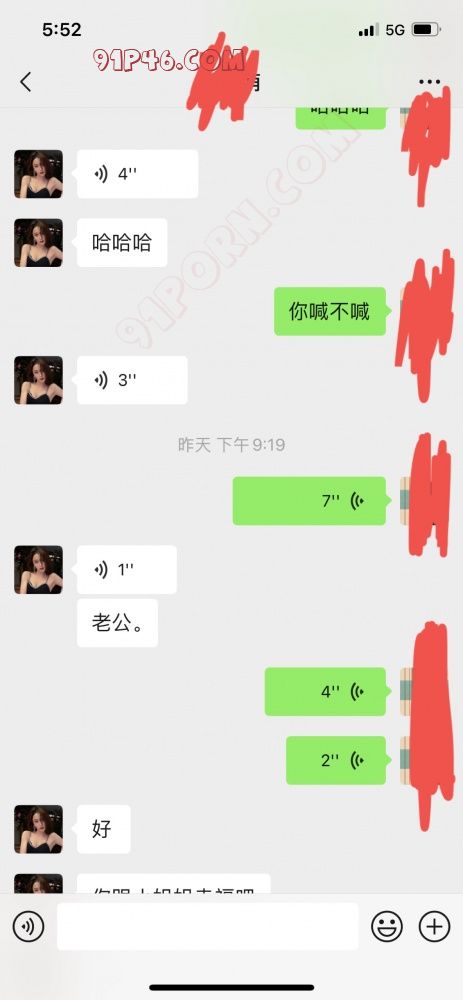Open the three-dot chat options menu

(x=430, y=82)
